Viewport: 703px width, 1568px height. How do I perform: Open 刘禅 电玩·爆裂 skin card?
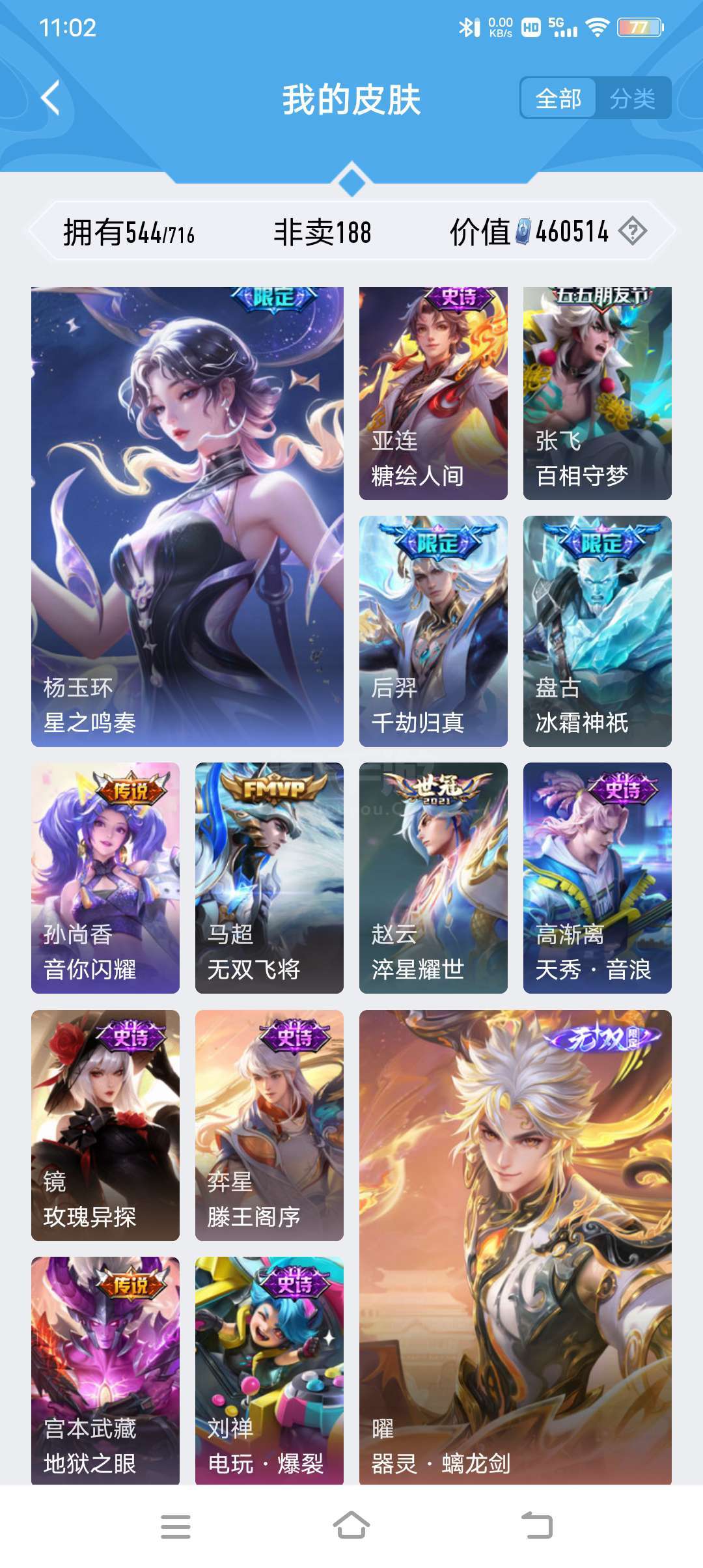pos(269,1371)
